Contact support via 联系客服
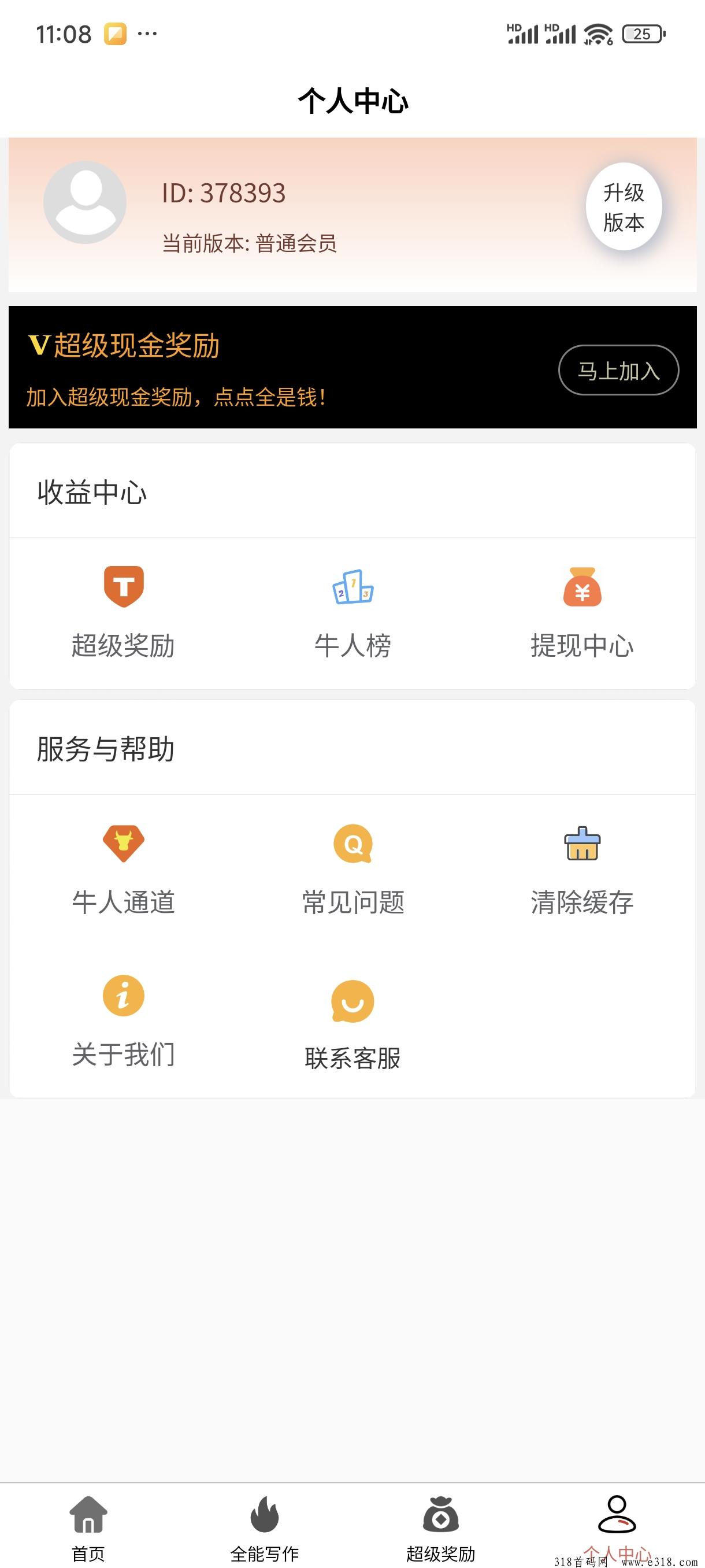This screenshot has height=1568, width=705. (x=353, y=1024)
